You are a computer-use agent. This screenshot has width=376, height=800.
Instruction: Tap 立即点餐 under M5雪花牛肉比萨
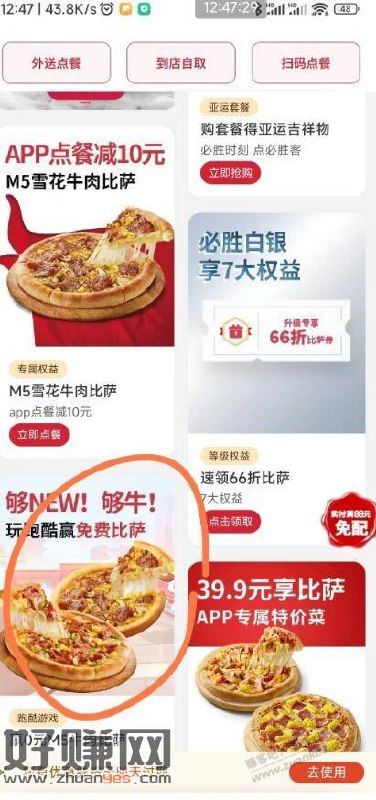tap(39, 435)
